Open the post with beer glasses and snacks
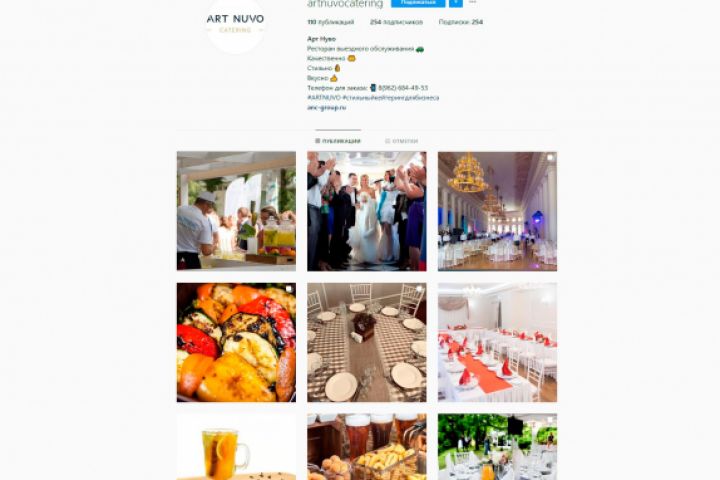Screen dimensions: 720x480 (366, 447)
